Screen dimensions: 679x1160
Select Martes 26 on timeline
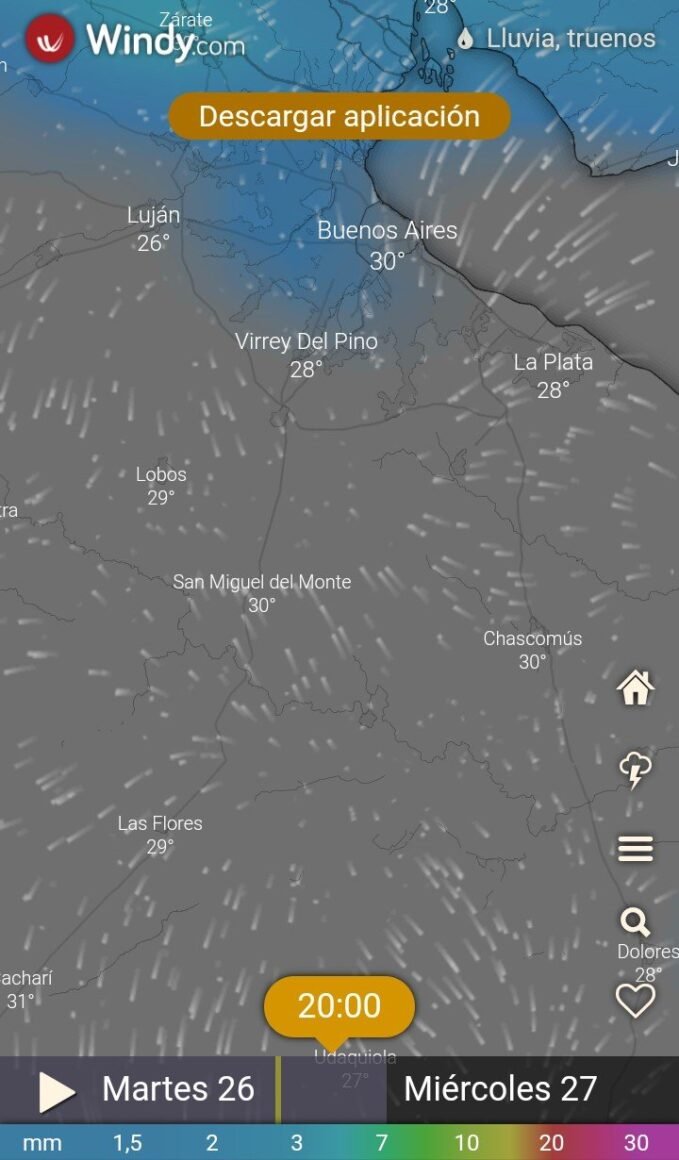pyautogui.click(x=178, y=1089)
